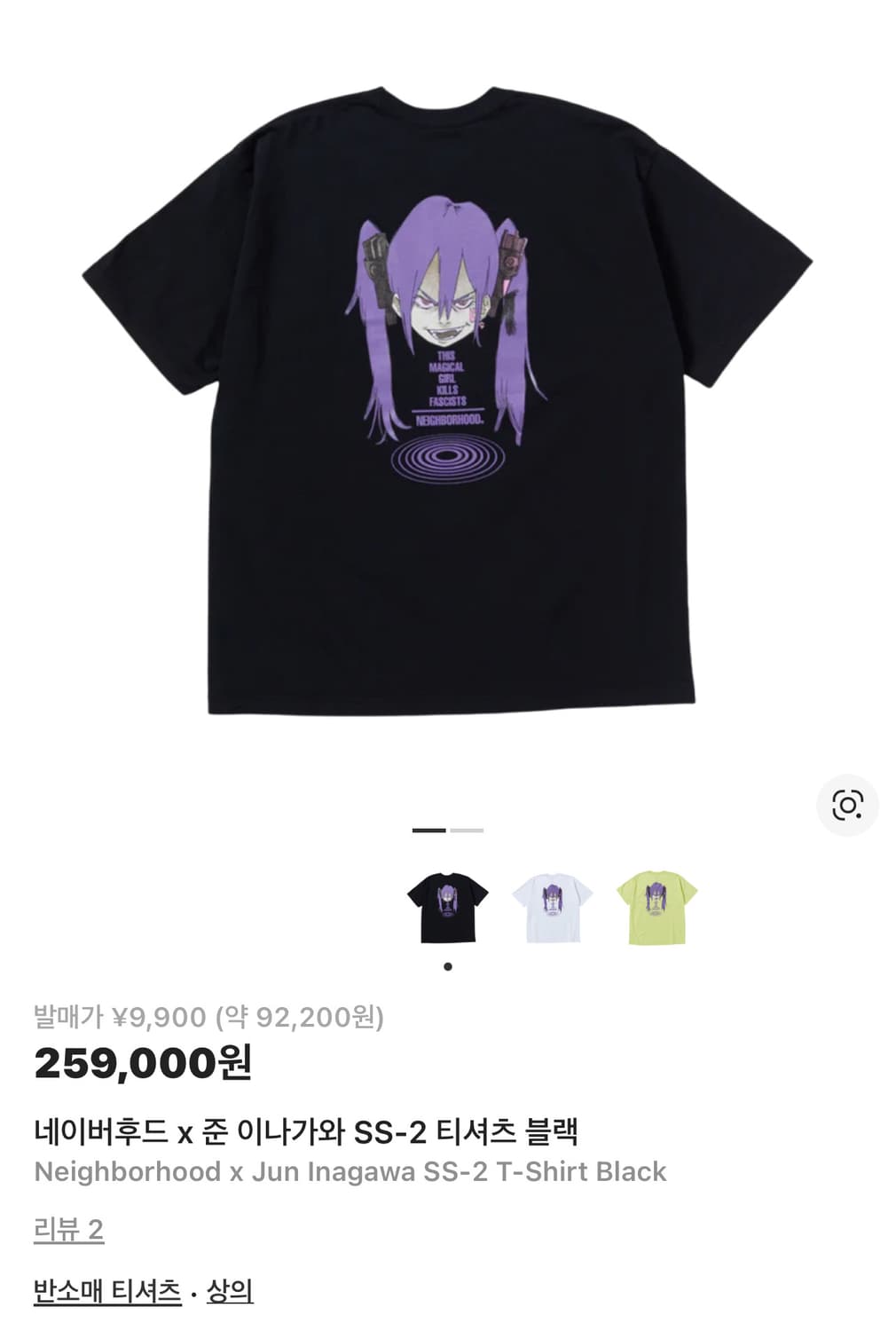Image resolution: width=896 pixels, height=1331 pixels.
Task: Tap inside the lens icon's circle button
Action: coord(849,806)
